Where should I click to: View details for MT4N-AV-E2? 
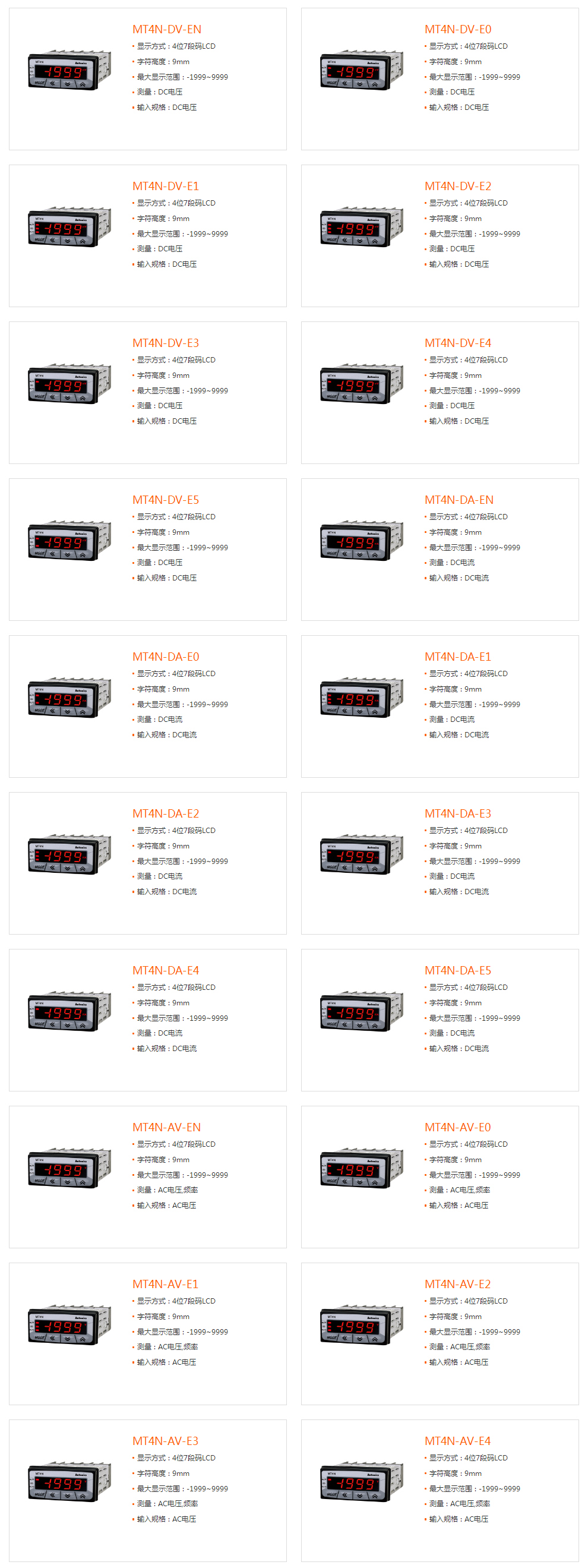pos(458,1284)
